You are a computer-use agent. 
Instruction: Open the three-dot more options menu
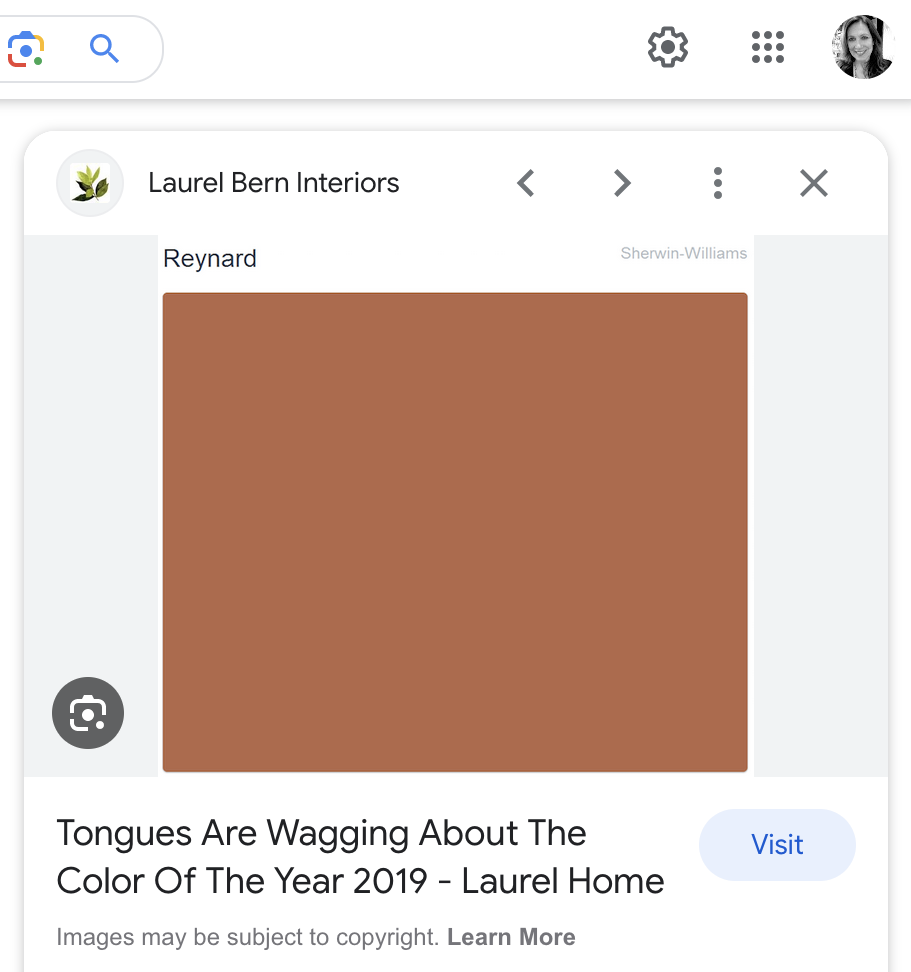[x=717, y=183]
